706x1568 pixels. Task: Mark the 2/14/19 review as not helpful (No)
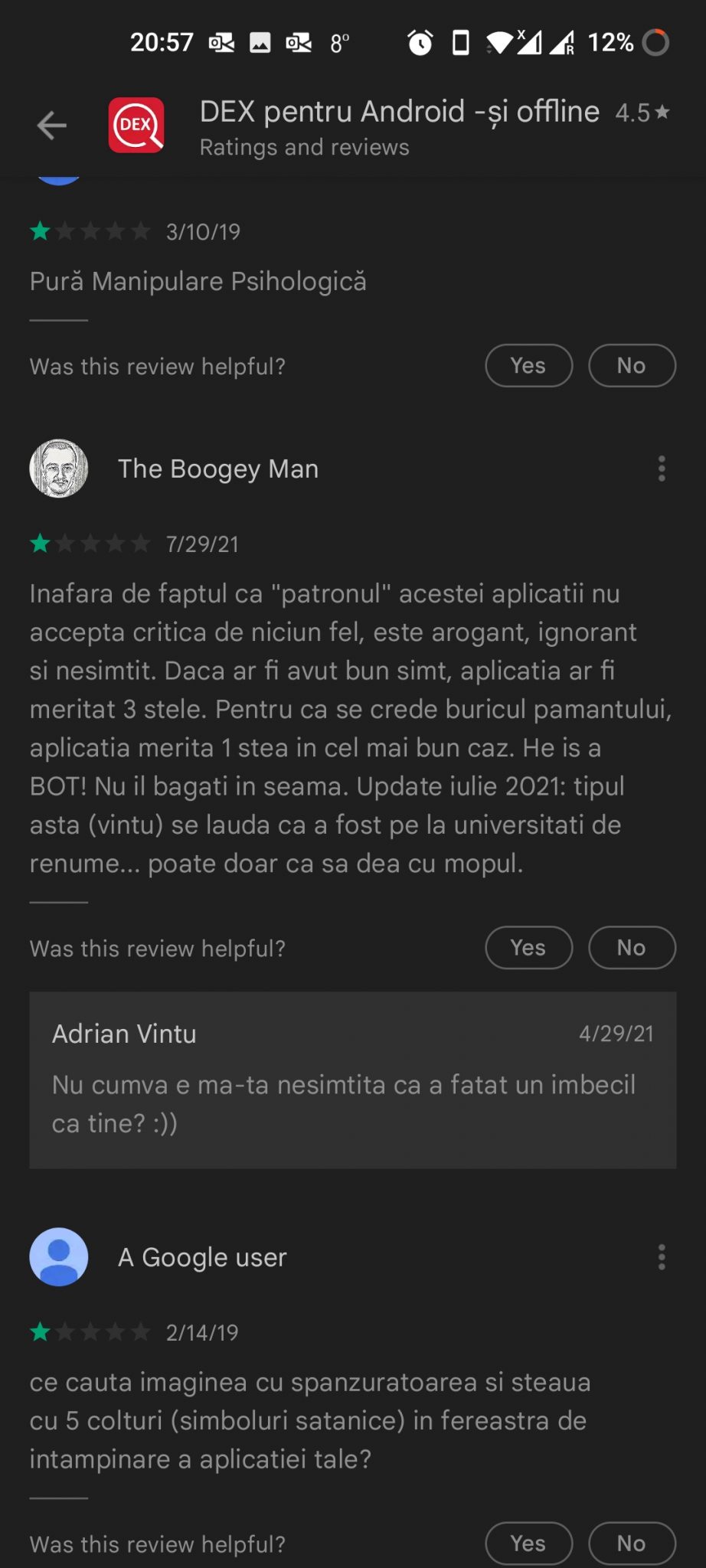coord(632,1543)
